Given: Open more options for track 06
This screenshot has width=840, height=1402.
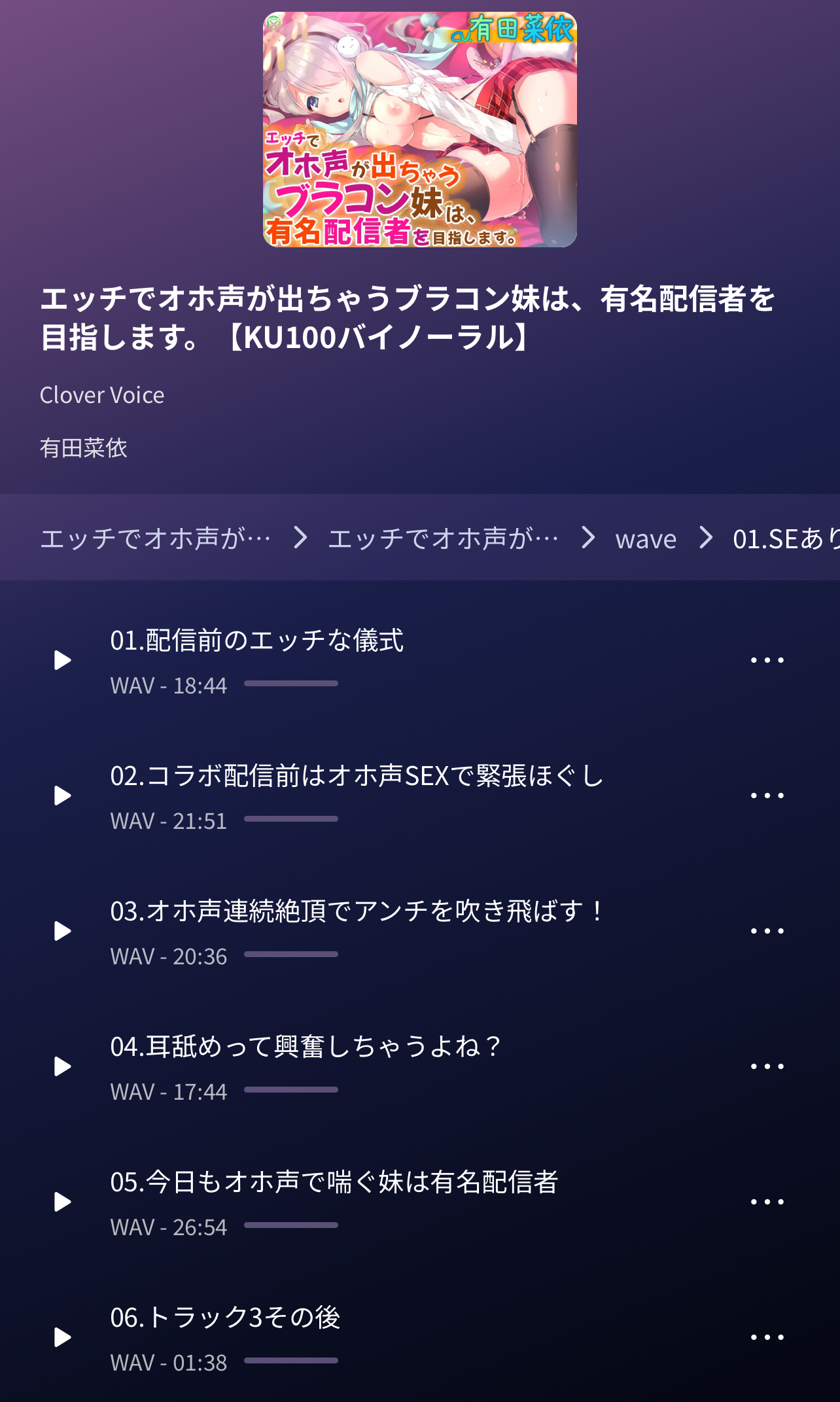Looking at the screenshot, I should coord(767,1337).
